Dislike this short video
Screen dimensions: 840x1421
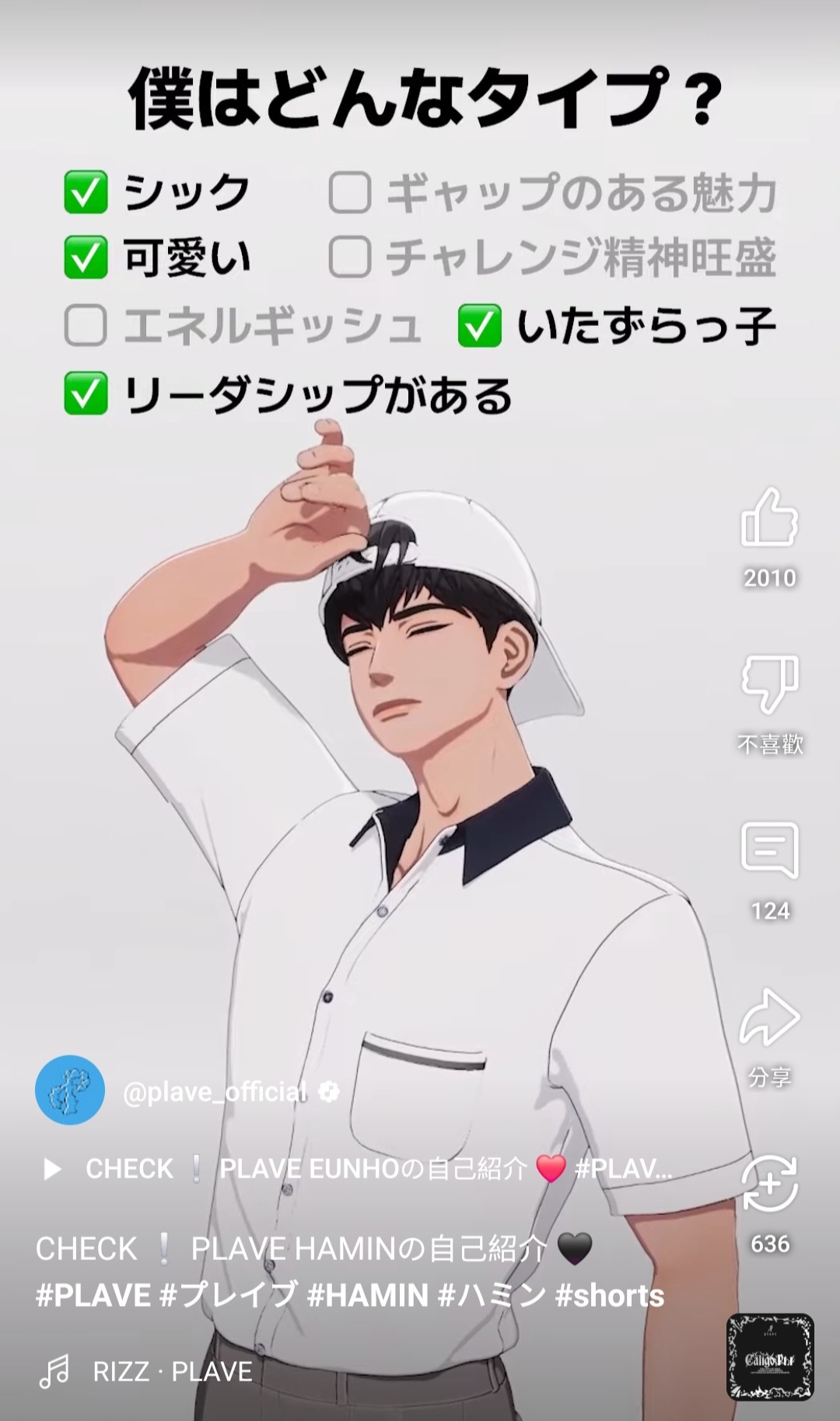point(768,684)
